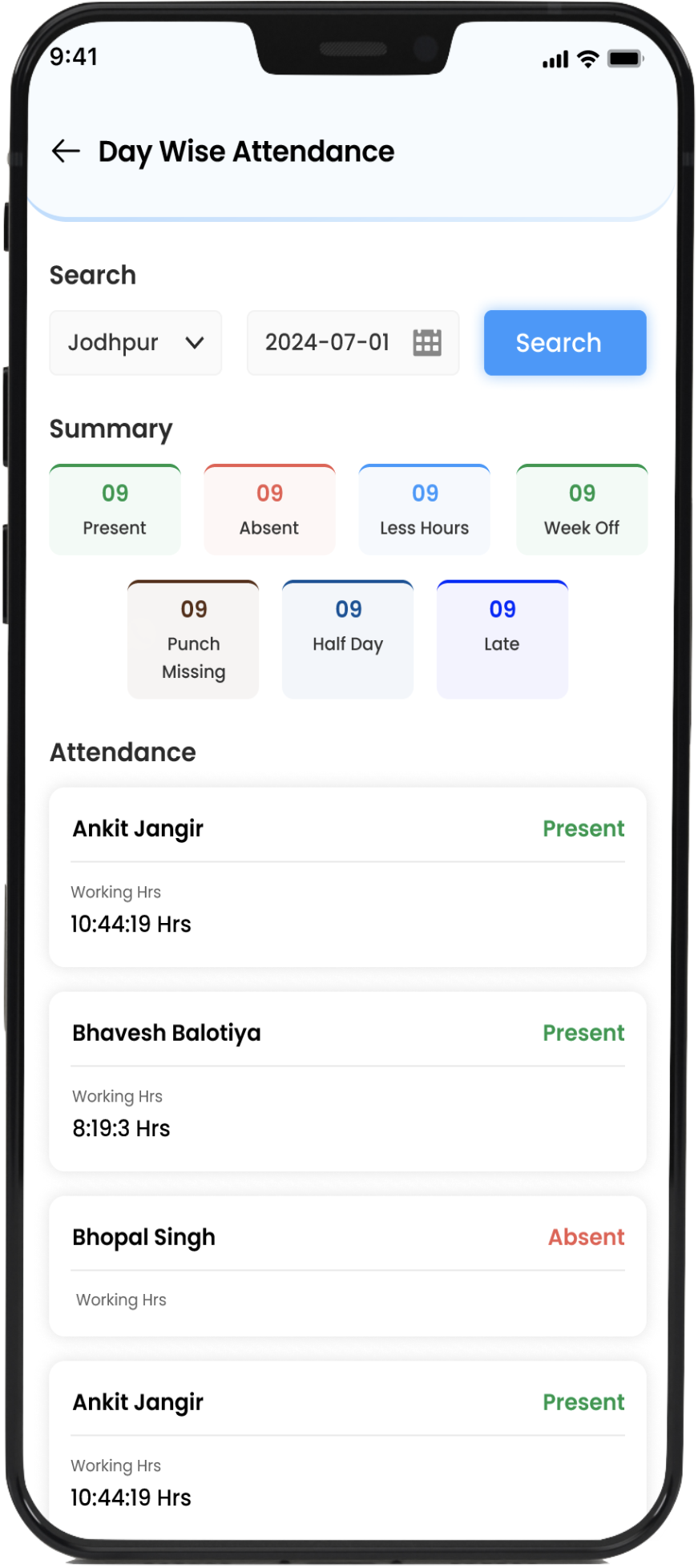Choose the Half Day summary card
The image size is (698, 1568).
(x=348, y=639)
